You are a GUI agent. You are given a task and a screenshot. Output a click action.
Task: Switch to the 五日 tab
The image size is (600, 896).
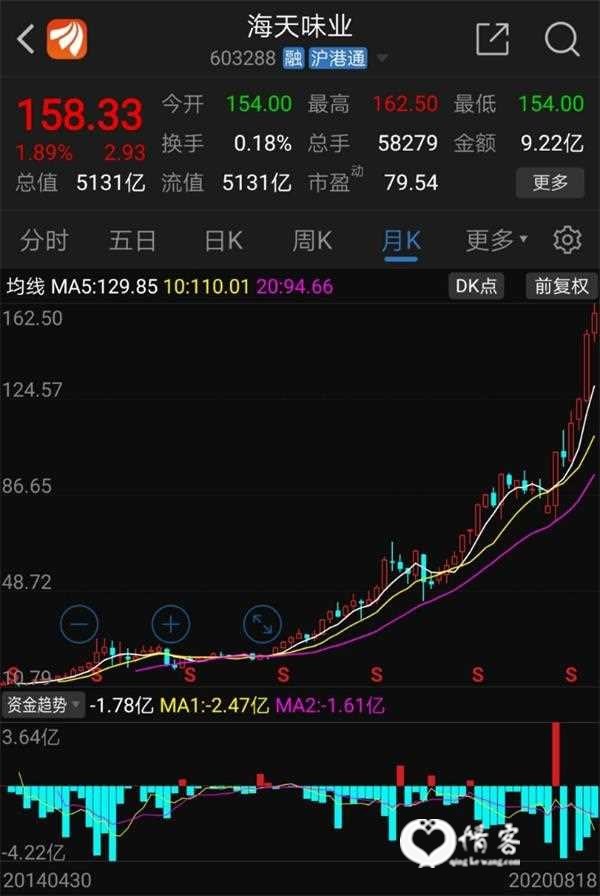133,240
